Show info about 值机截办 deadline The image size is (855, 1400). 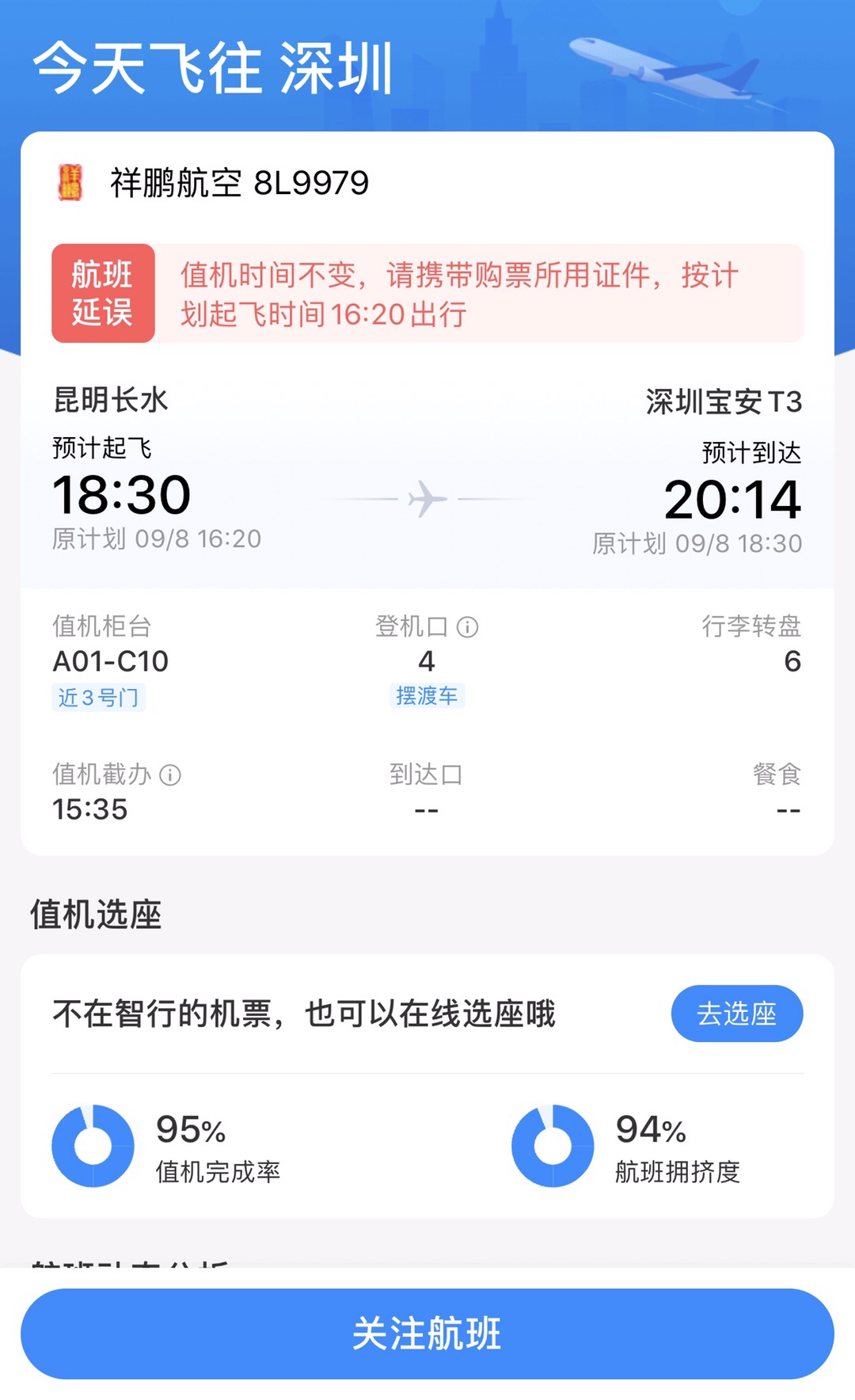coord(170,774)
